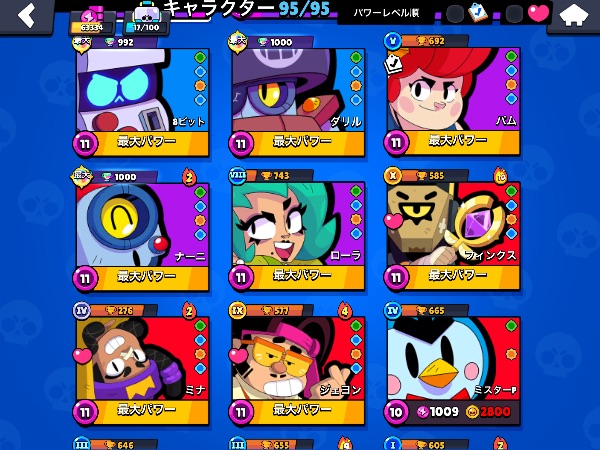The height and width of the screenshot is (450, 600).
Task: Open the パワーレベル順 sort dropdown
Action: [x=388, y=14]
